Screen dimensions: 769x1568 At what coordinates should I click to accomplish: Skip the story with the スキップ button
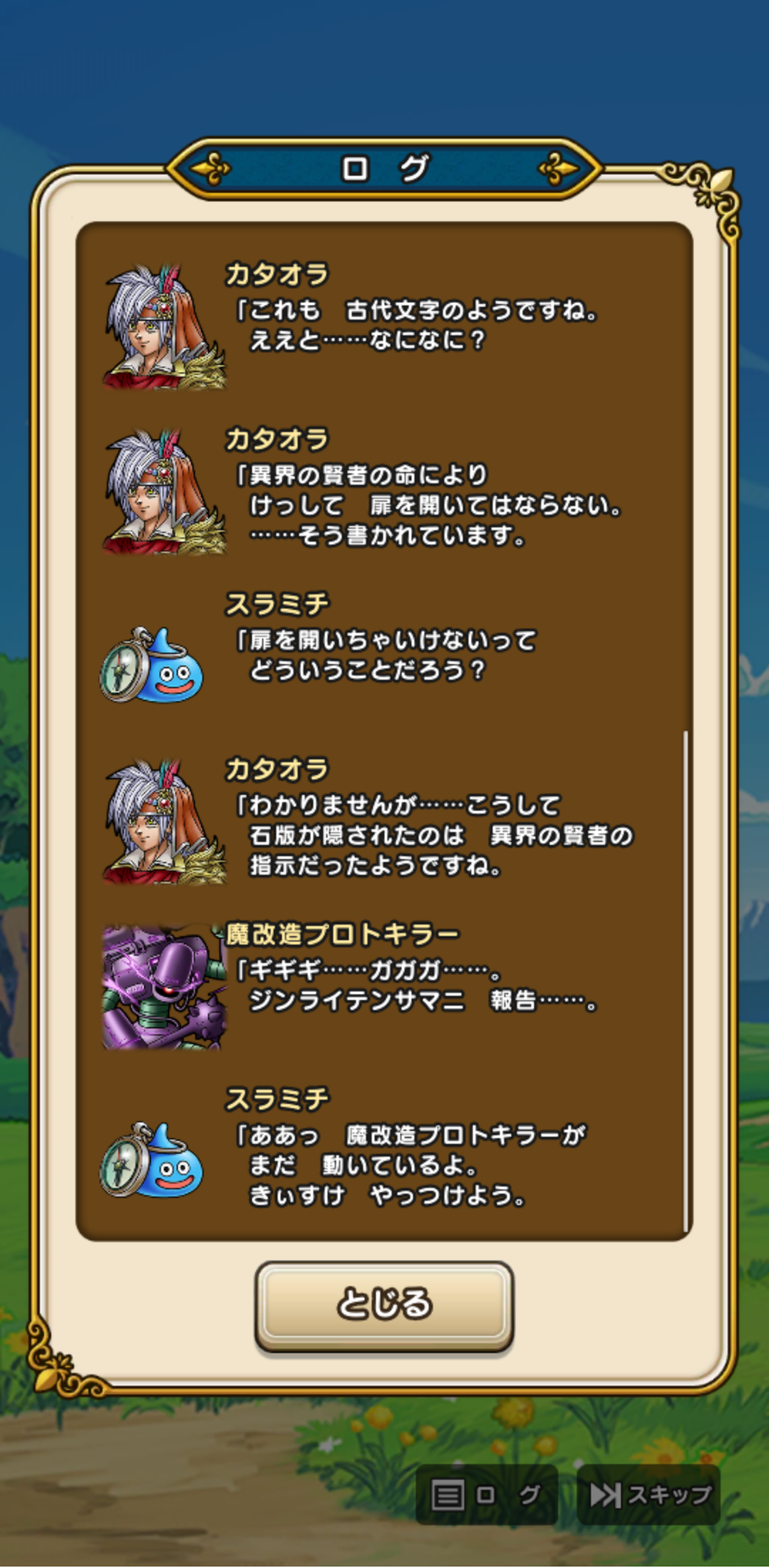649,1495
